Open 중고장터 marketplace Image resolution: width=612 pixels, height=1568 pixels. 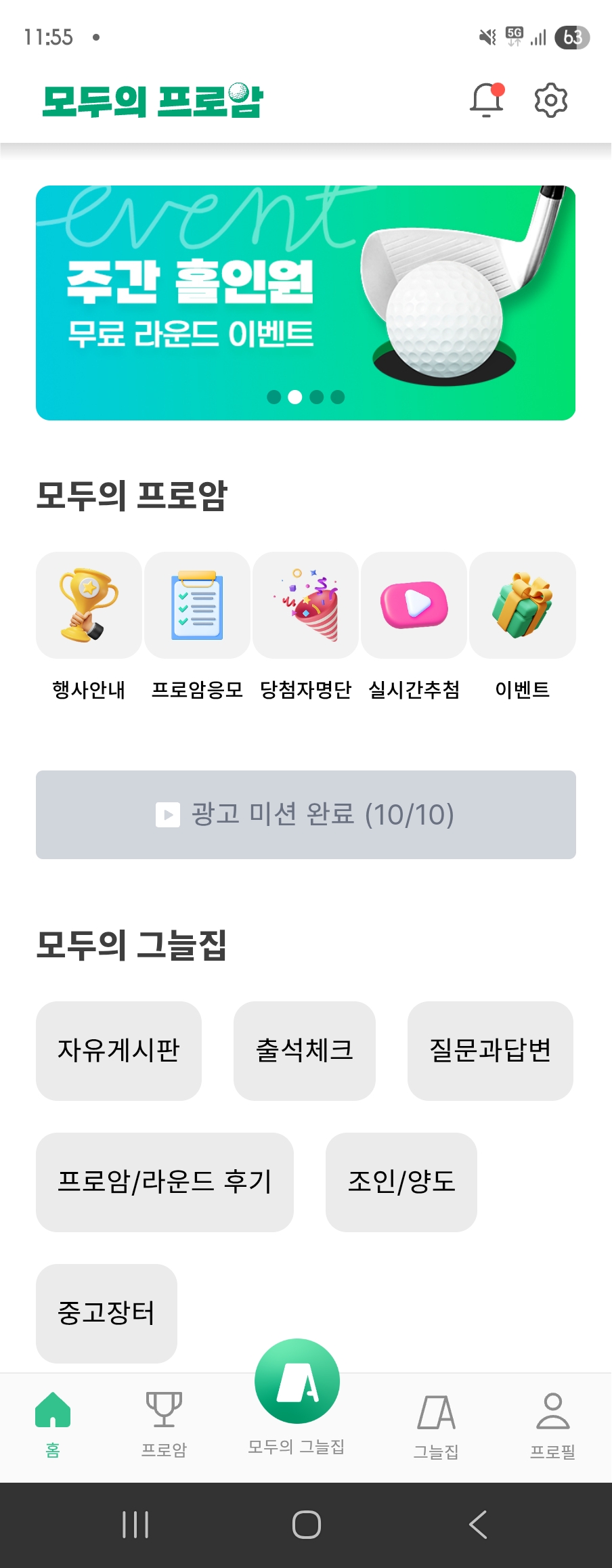point(106,1313)
